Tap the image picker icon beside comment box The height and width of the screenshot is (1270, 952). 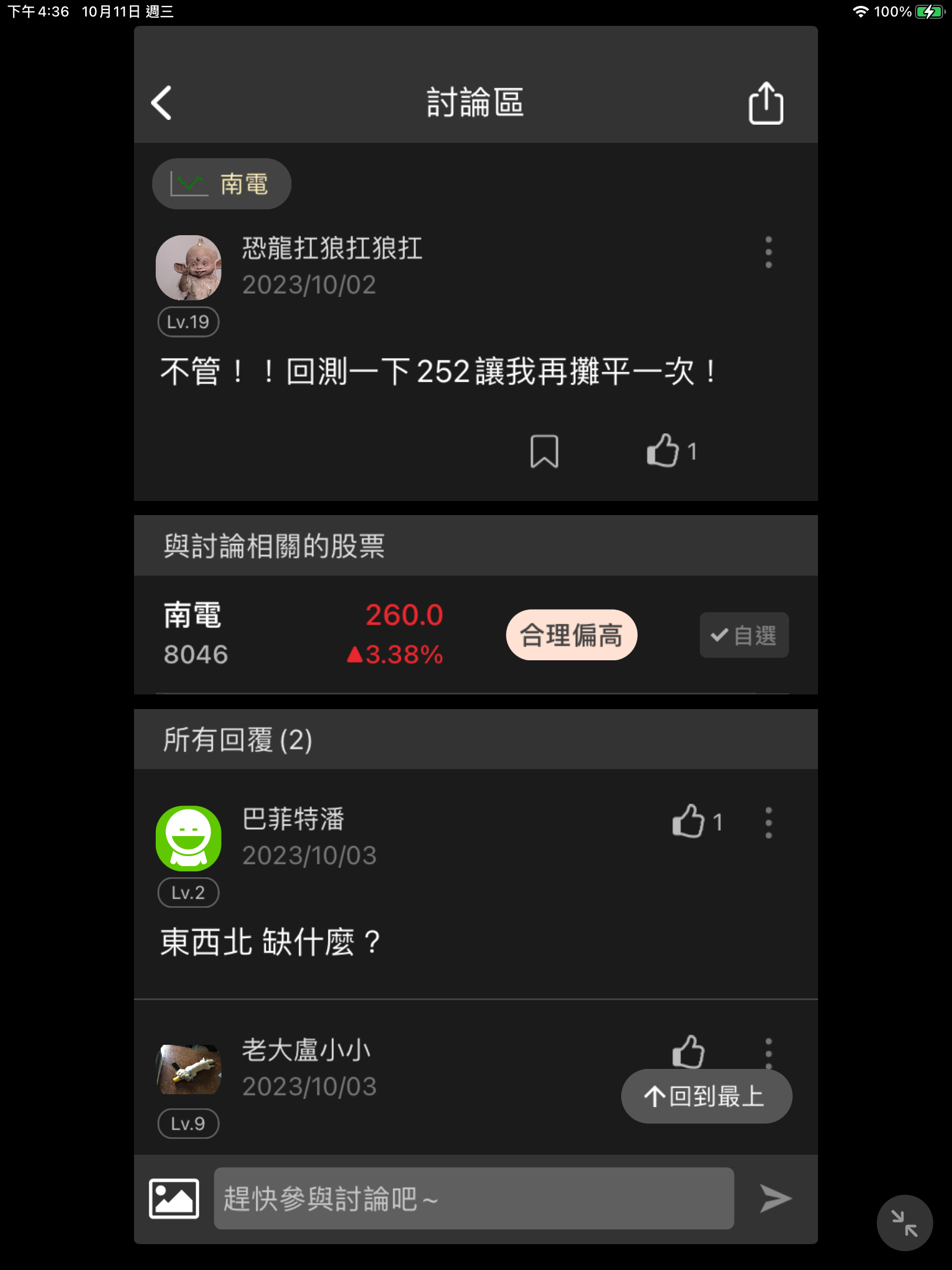tap(174, 1198)
